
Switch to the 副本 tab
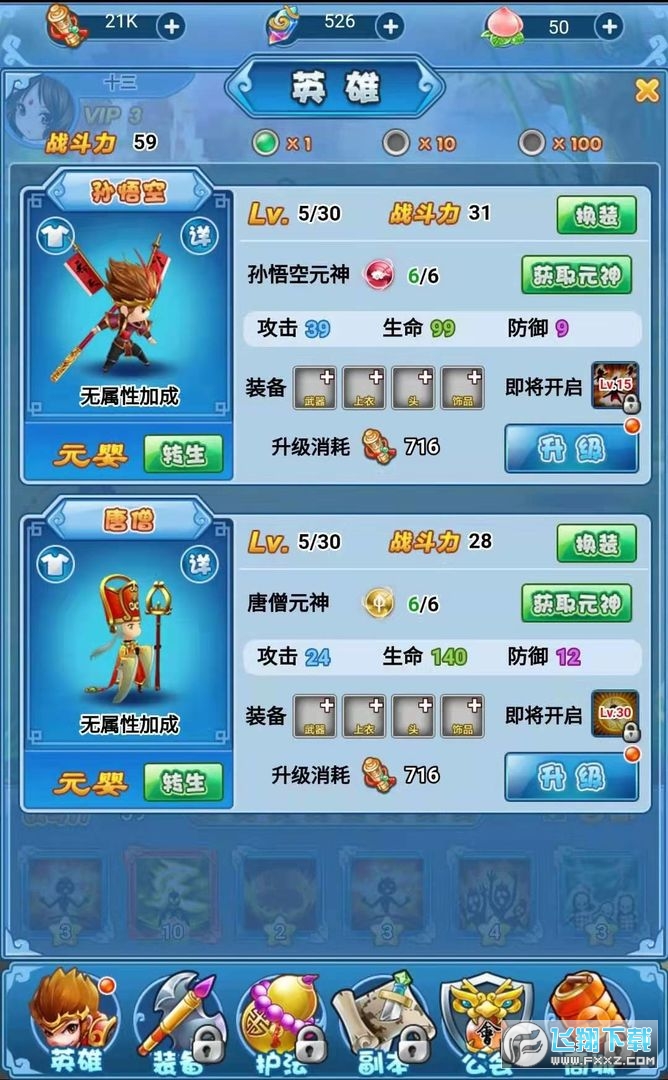pyautogui.click(x=372, y=1020)
